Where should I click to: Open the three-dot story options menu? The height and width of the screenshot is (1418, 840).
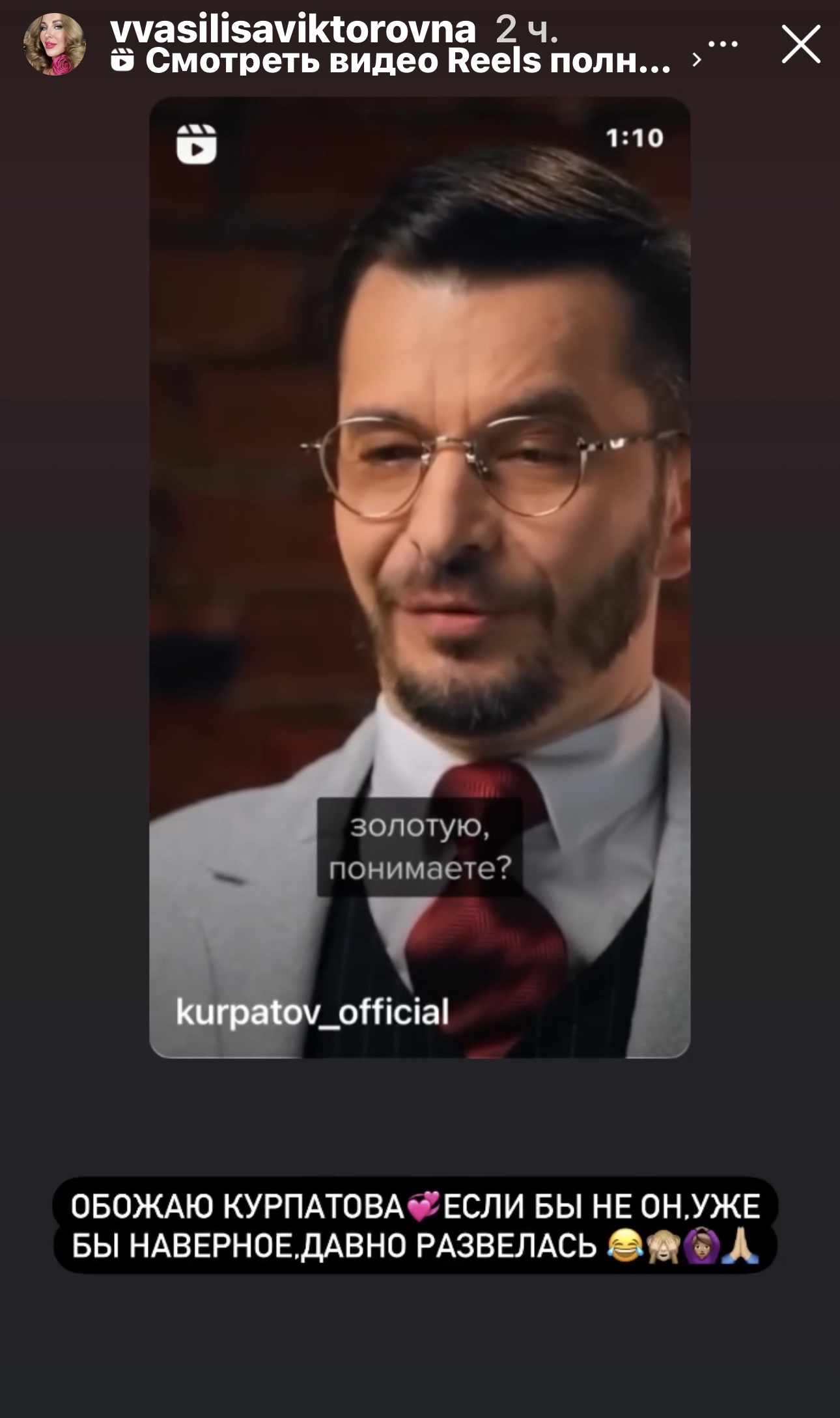pos(723,44)
